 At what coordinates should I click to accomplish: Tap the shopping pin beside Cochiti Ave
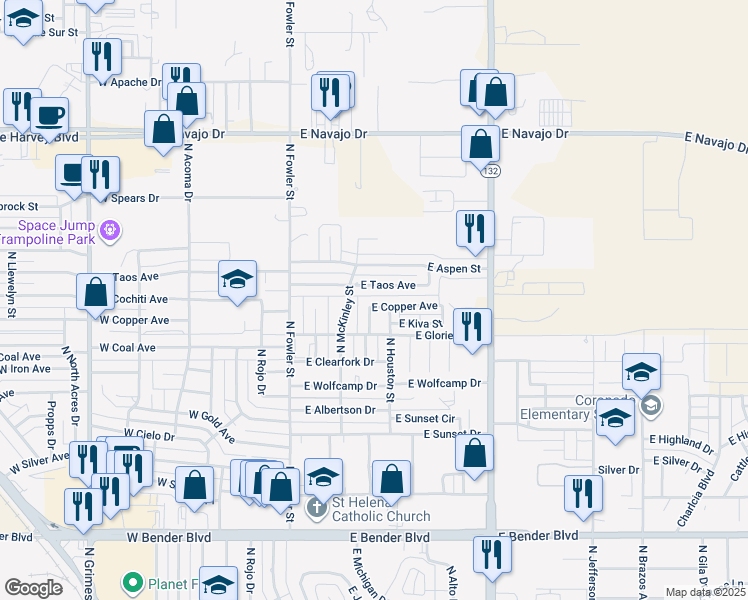click(x=96, y=293)
